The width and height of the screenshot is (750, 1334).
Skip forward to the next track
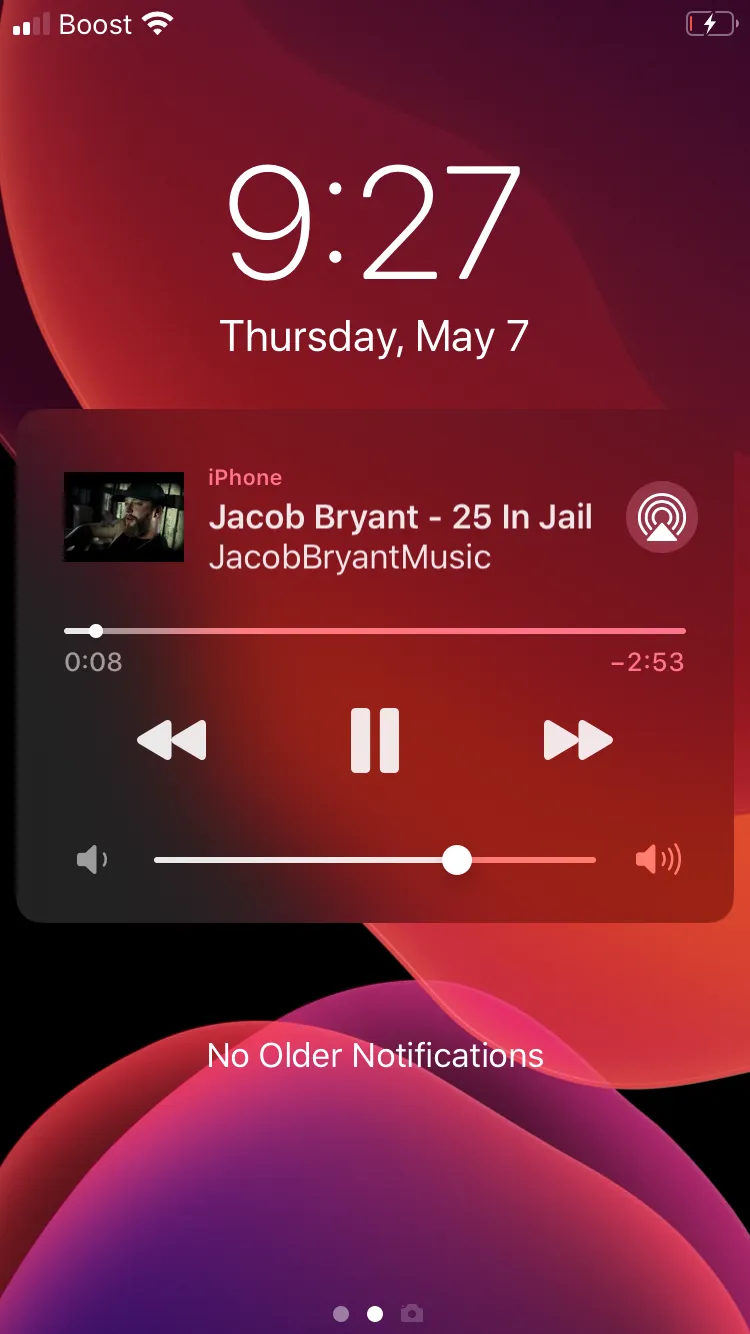(577, 741)
